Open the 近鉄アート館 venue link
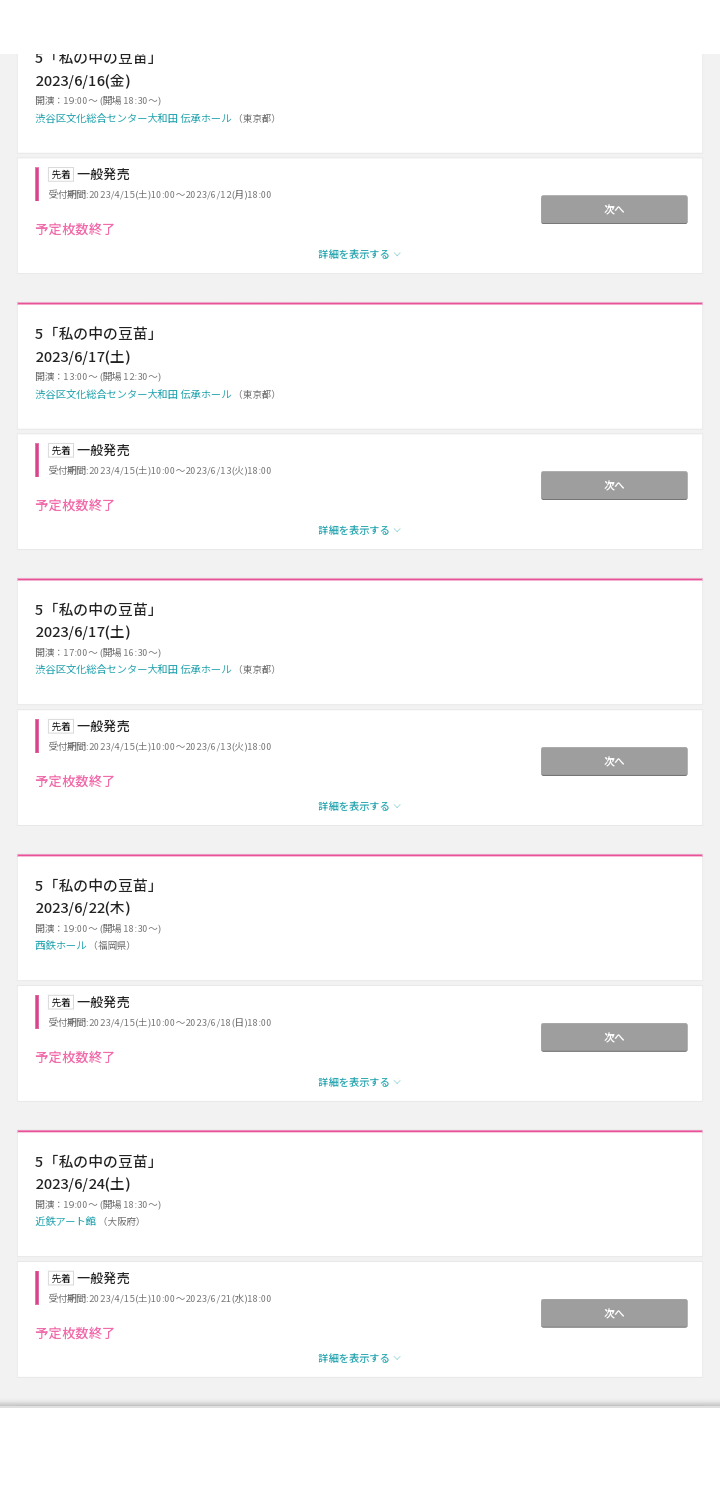Viewport: 720px width, 1496px height. tap(66, 1221)
